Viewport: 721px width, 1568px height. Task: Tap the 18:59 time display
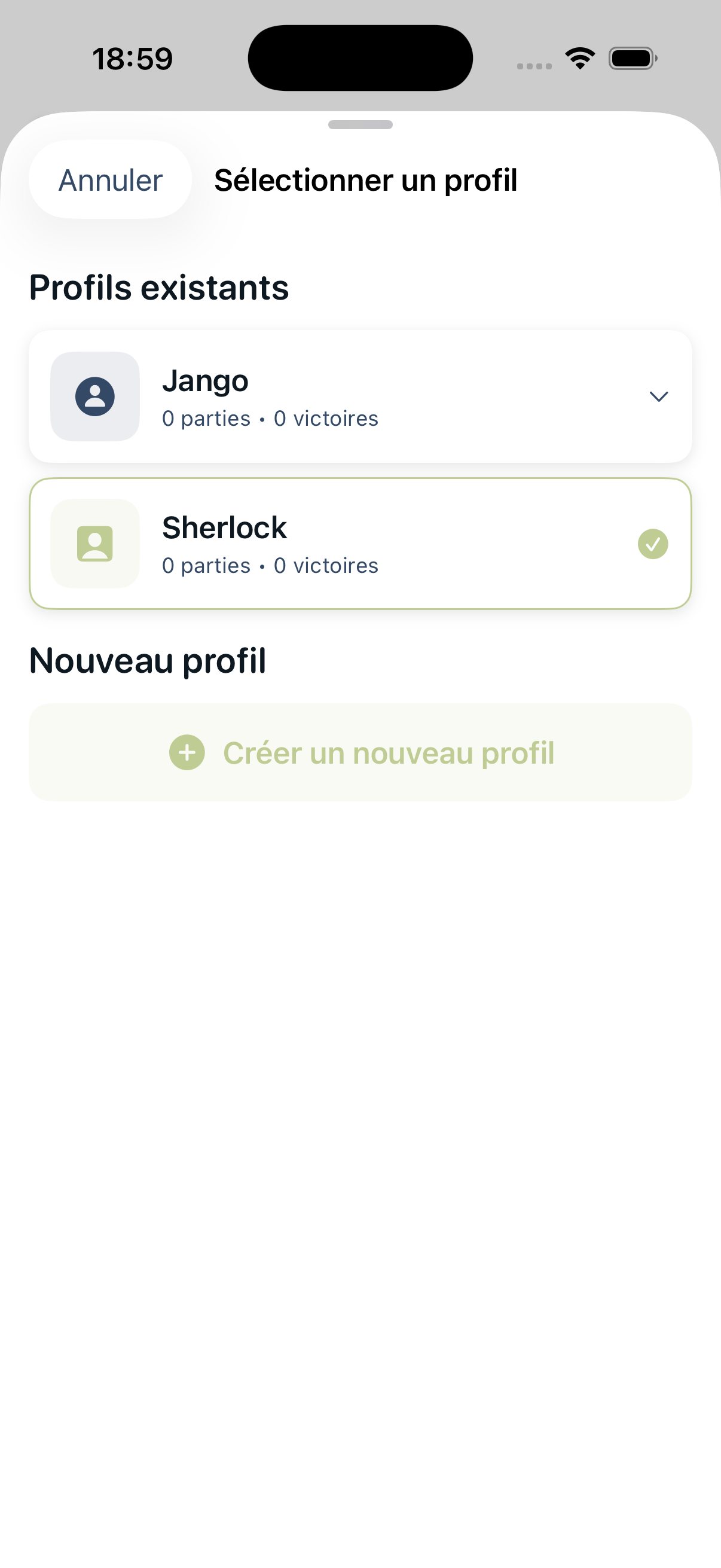click(x=133, y=57)
